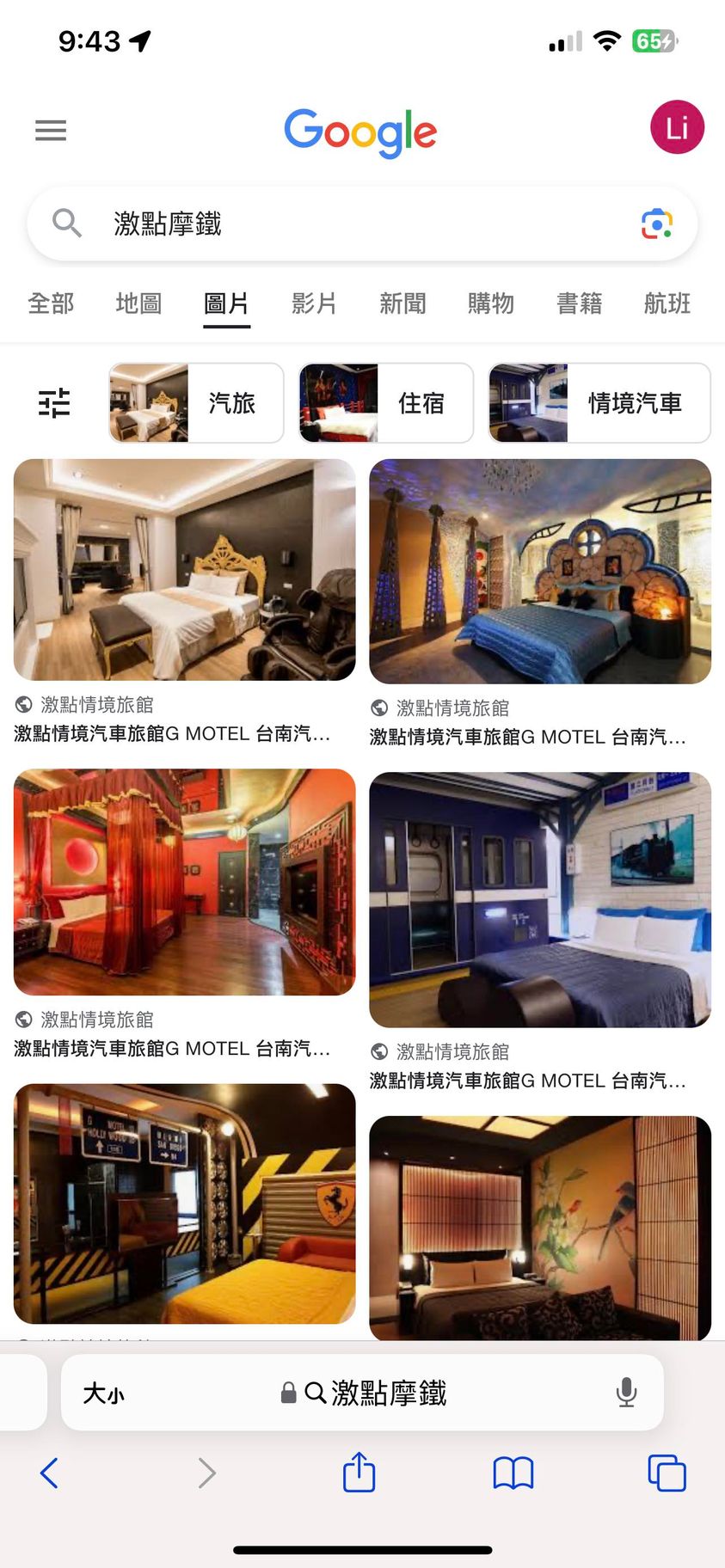The height and width of the screenshot is (1568, 725).
Task: Switch to the 購物 tab
Action: [491, 303]
